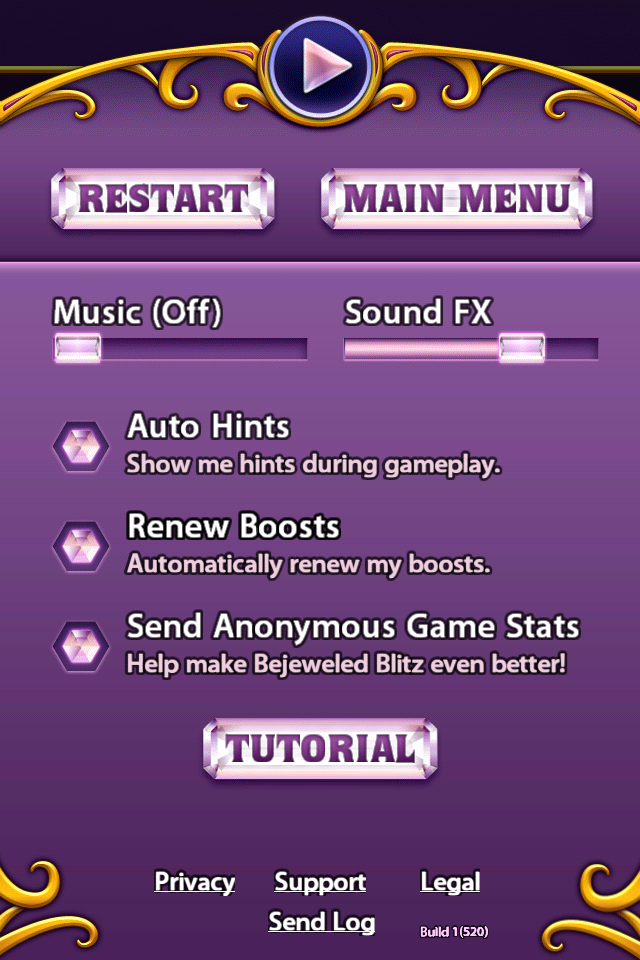Toggle the Auto Hints option
The image size is (640, 960).
pos(80,446)
